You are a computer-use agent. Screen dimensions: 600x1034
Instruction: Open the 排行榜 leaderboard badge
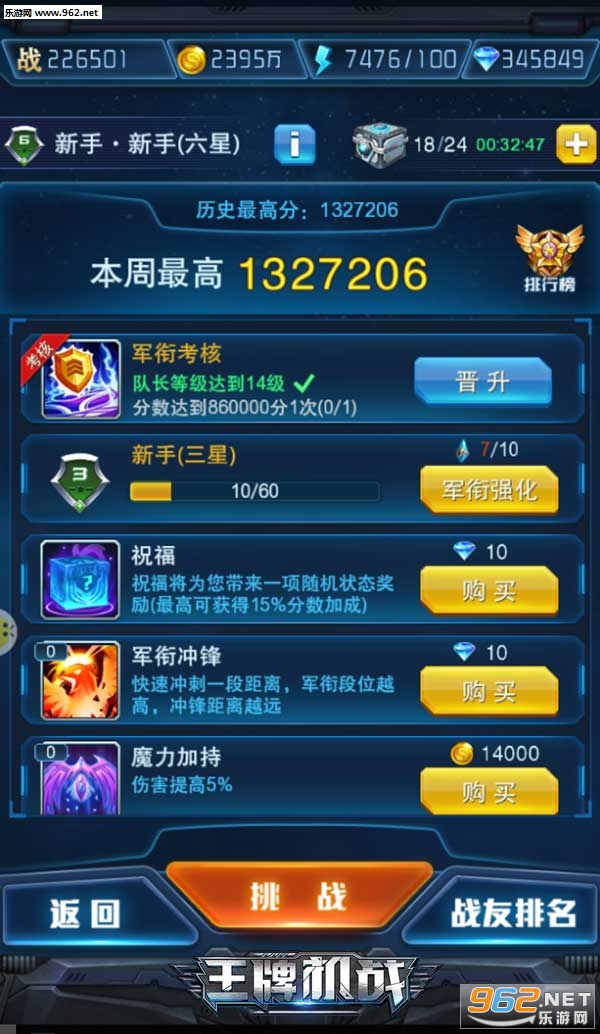[x=548, y=258]
